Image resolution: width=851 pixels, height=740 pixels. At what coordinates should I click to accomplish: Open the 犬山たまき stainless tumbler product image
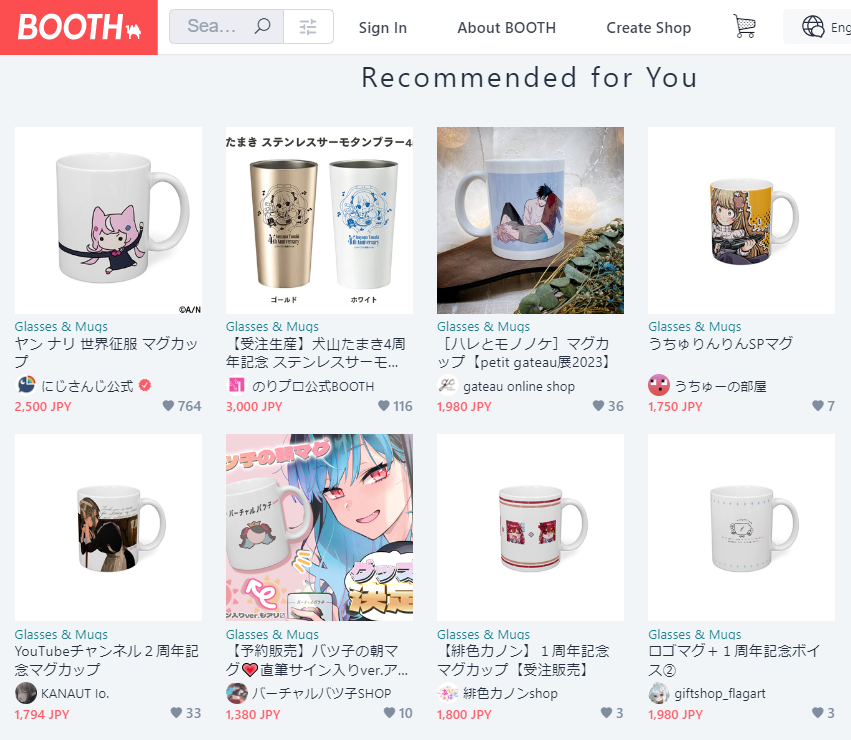[x=319, y=220]
